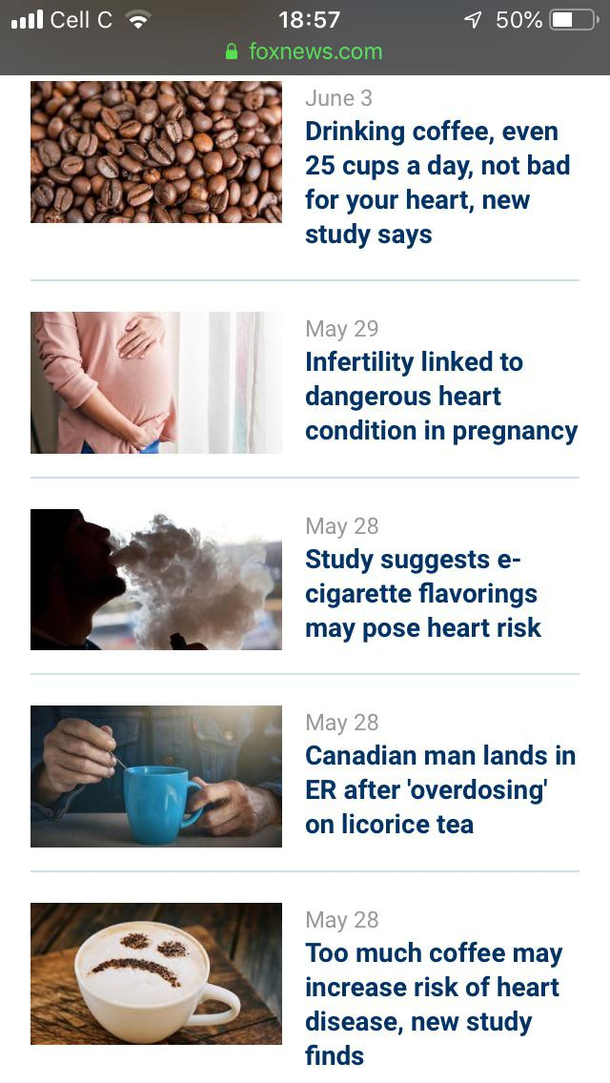Read the too much coffee heart disease story

pyautogui.click(x=433, y=1003)
